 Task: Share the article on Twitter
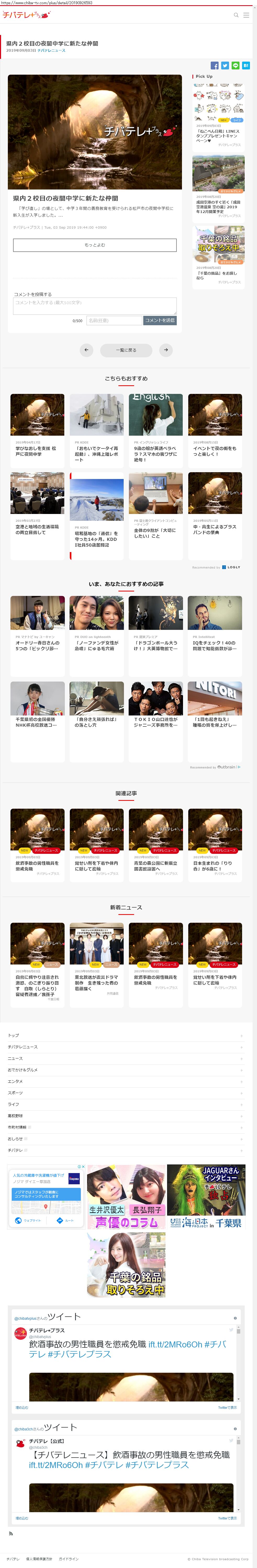click(225, 65)
